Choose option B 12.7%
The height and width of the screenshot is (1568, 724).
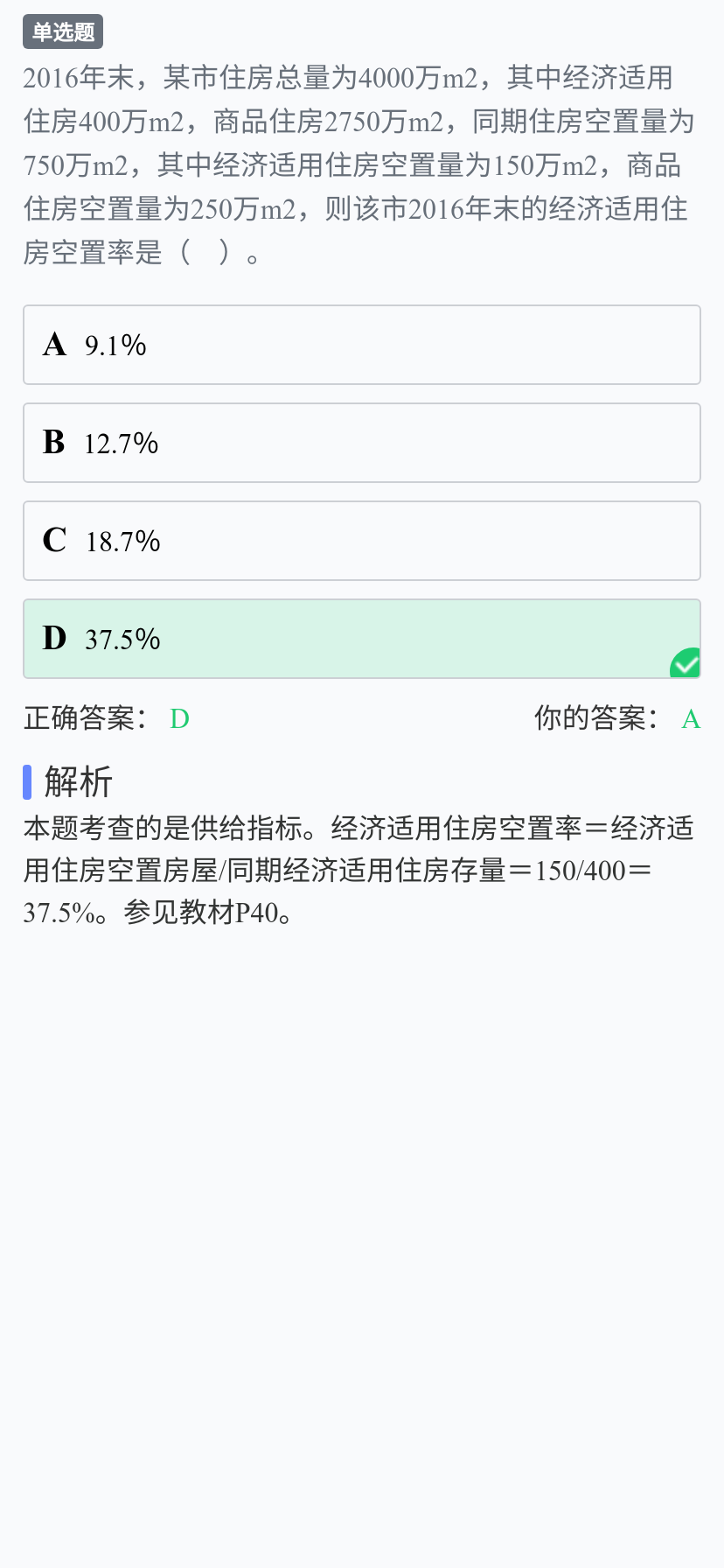[361, 443]
